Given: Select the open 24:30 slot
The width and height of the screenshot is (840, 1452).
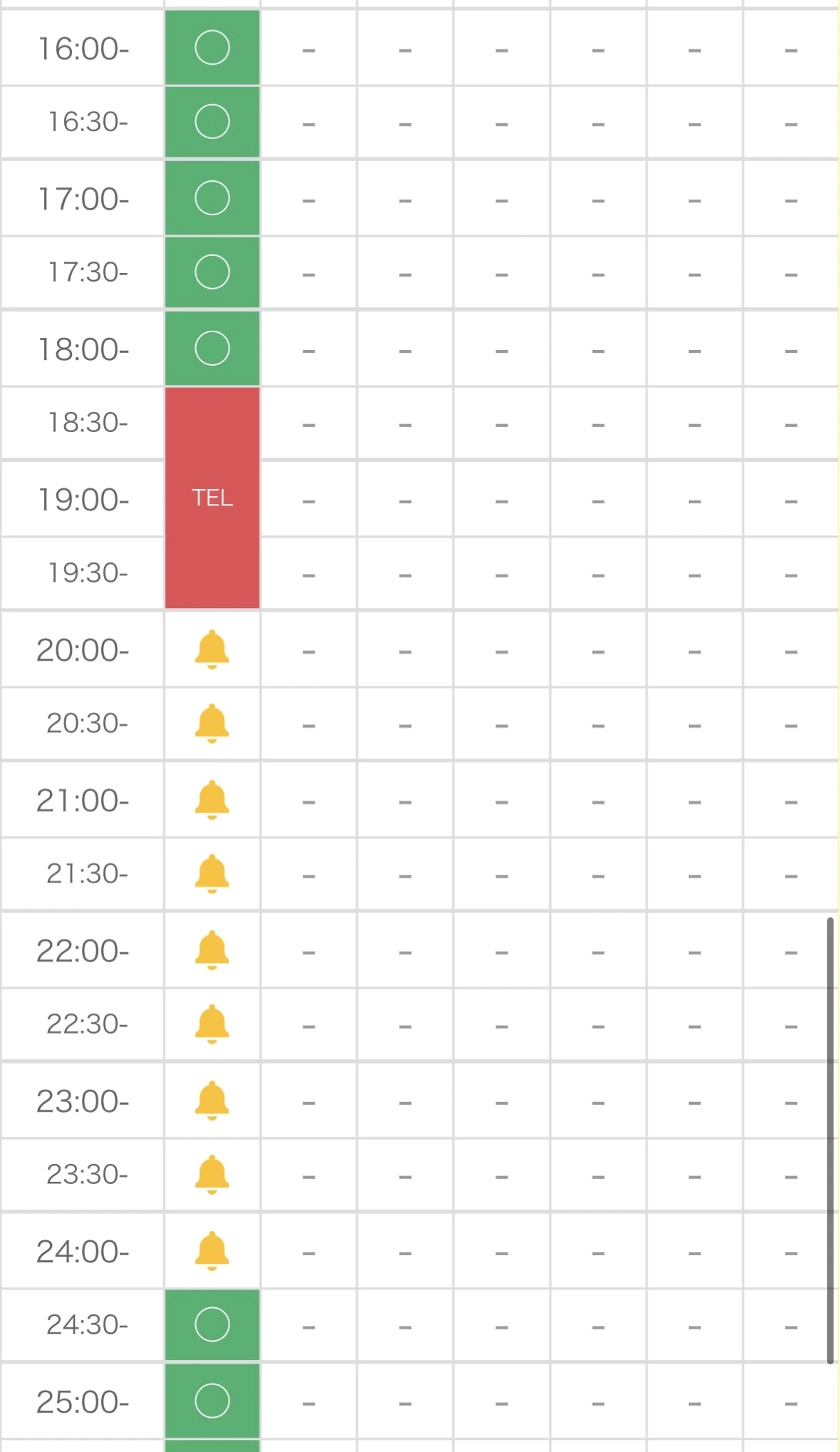Looking at the screenshot, I should coord(212,1324).
